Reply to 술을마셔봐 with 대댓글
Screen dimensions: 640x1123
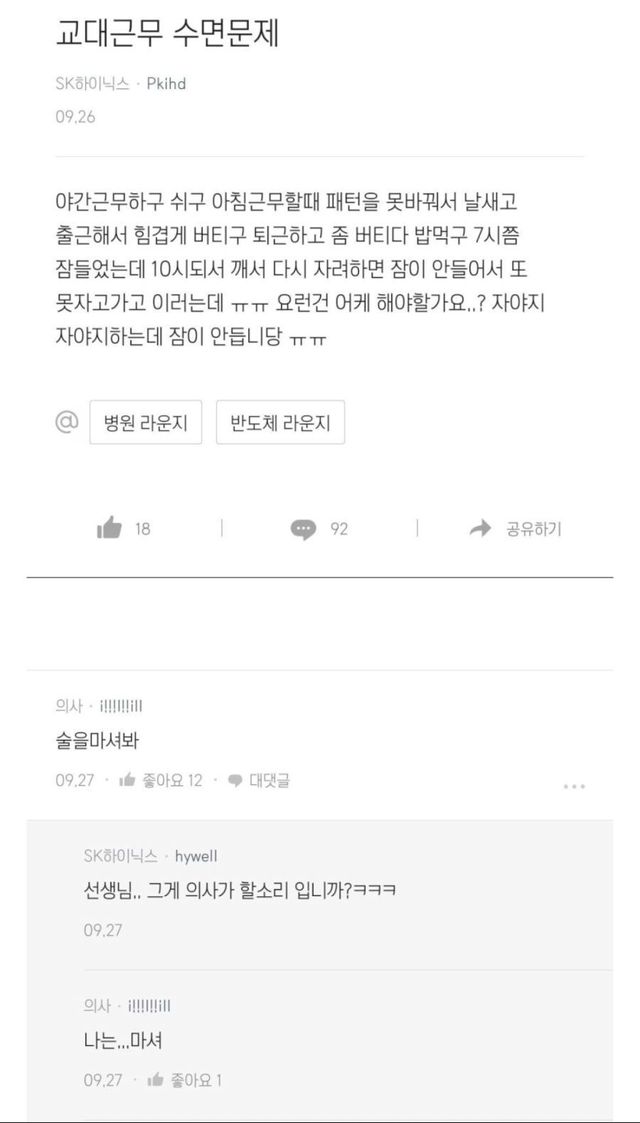pos(258,780)
